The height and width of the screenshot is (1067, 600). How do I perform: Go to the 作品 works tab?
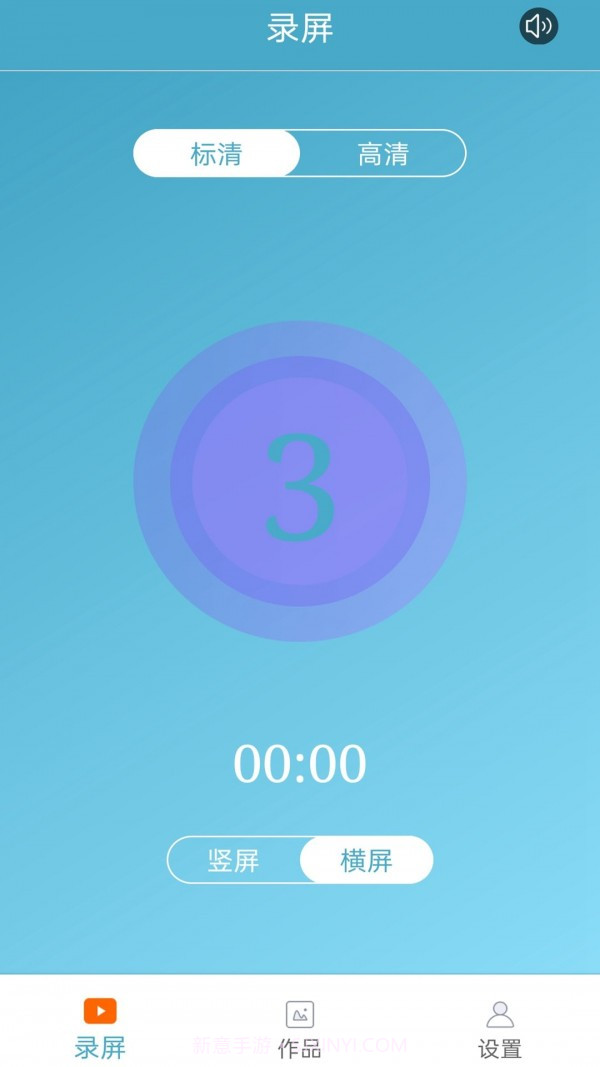(300, 1028)
